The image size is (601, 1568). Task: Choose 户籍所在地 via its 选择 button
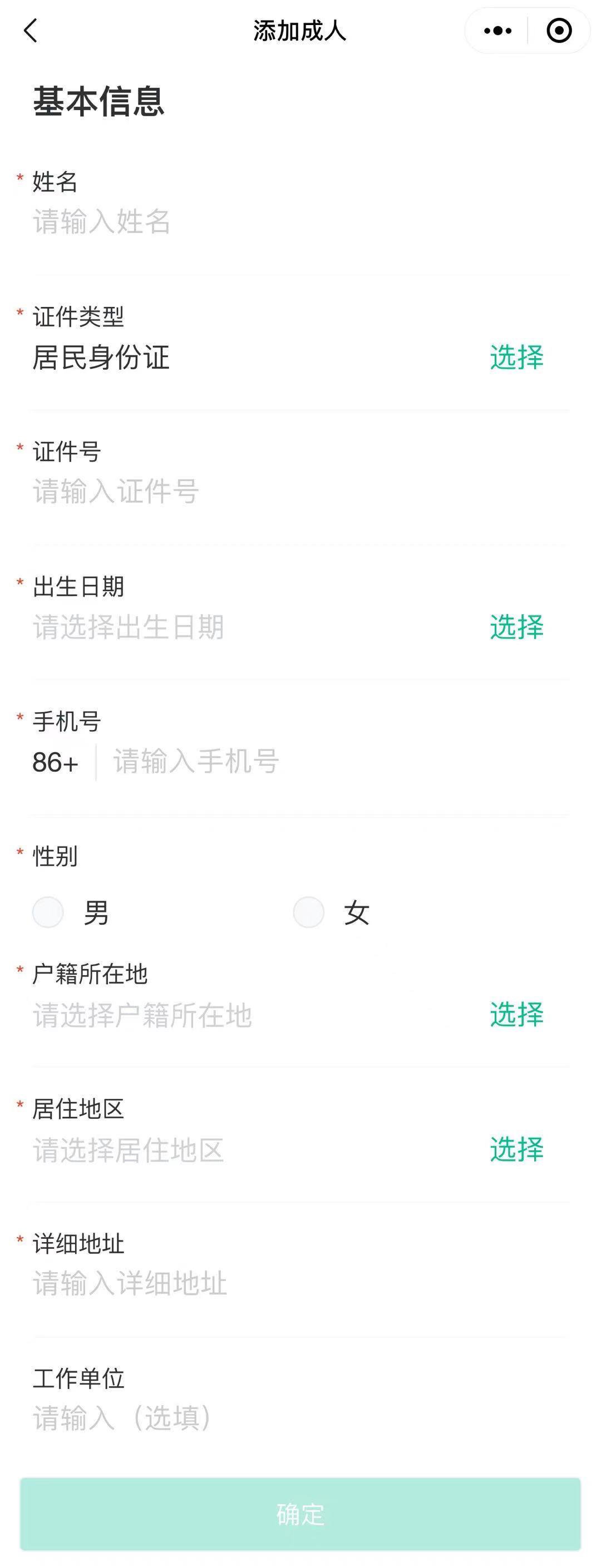(516, 1015)
